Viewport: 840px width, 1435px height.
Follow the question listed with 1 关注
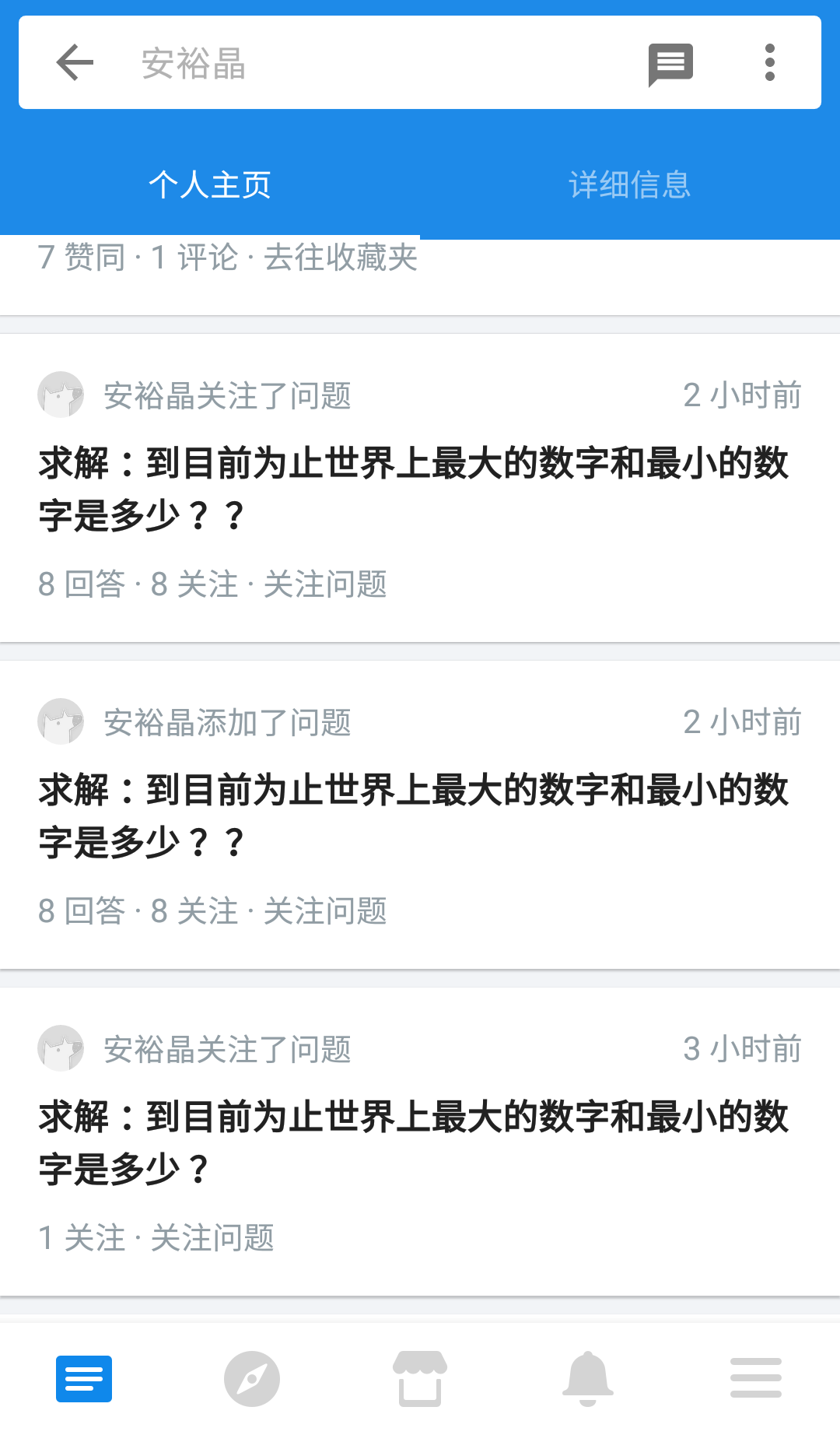click(212, 1238)
